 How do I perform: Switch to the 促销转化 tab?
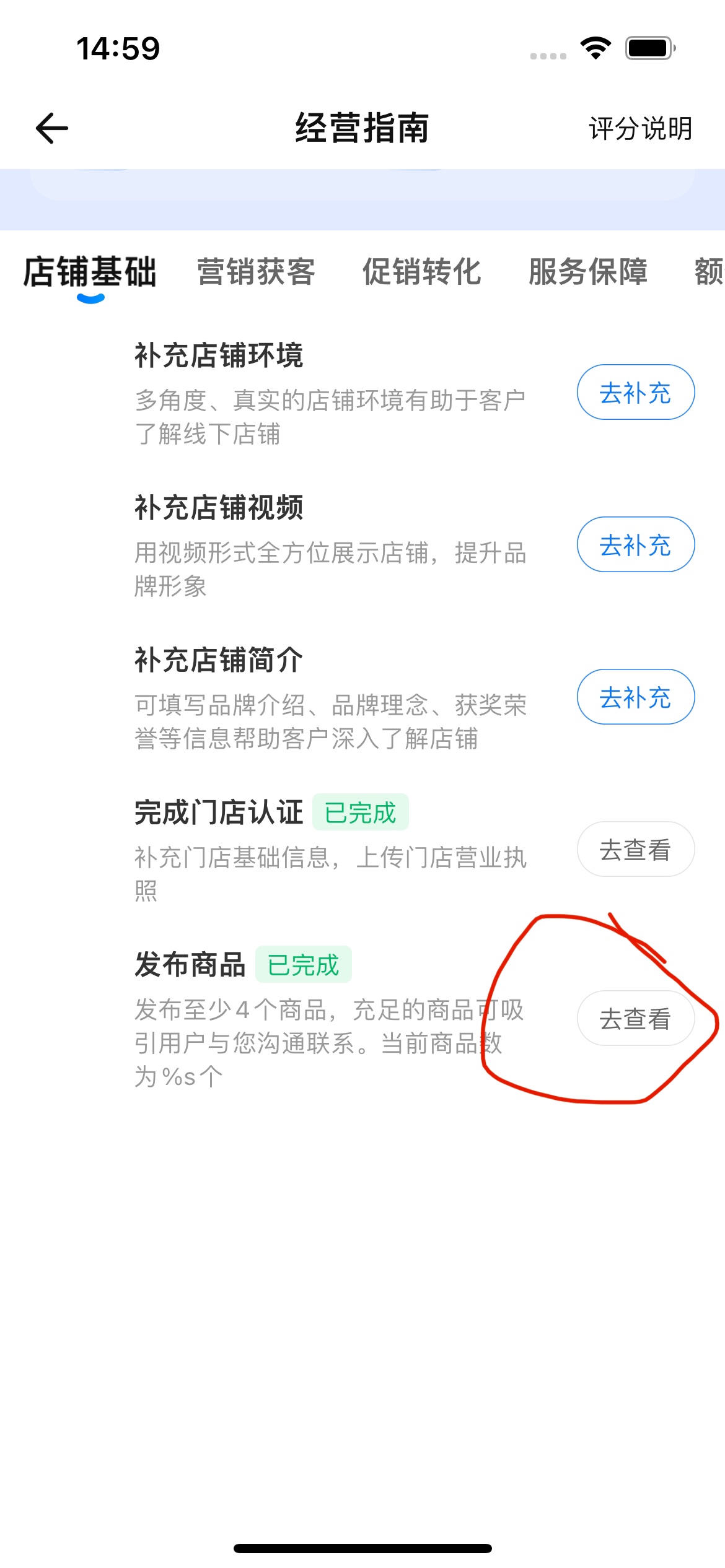pyautogui.click(x=422, y=272)
